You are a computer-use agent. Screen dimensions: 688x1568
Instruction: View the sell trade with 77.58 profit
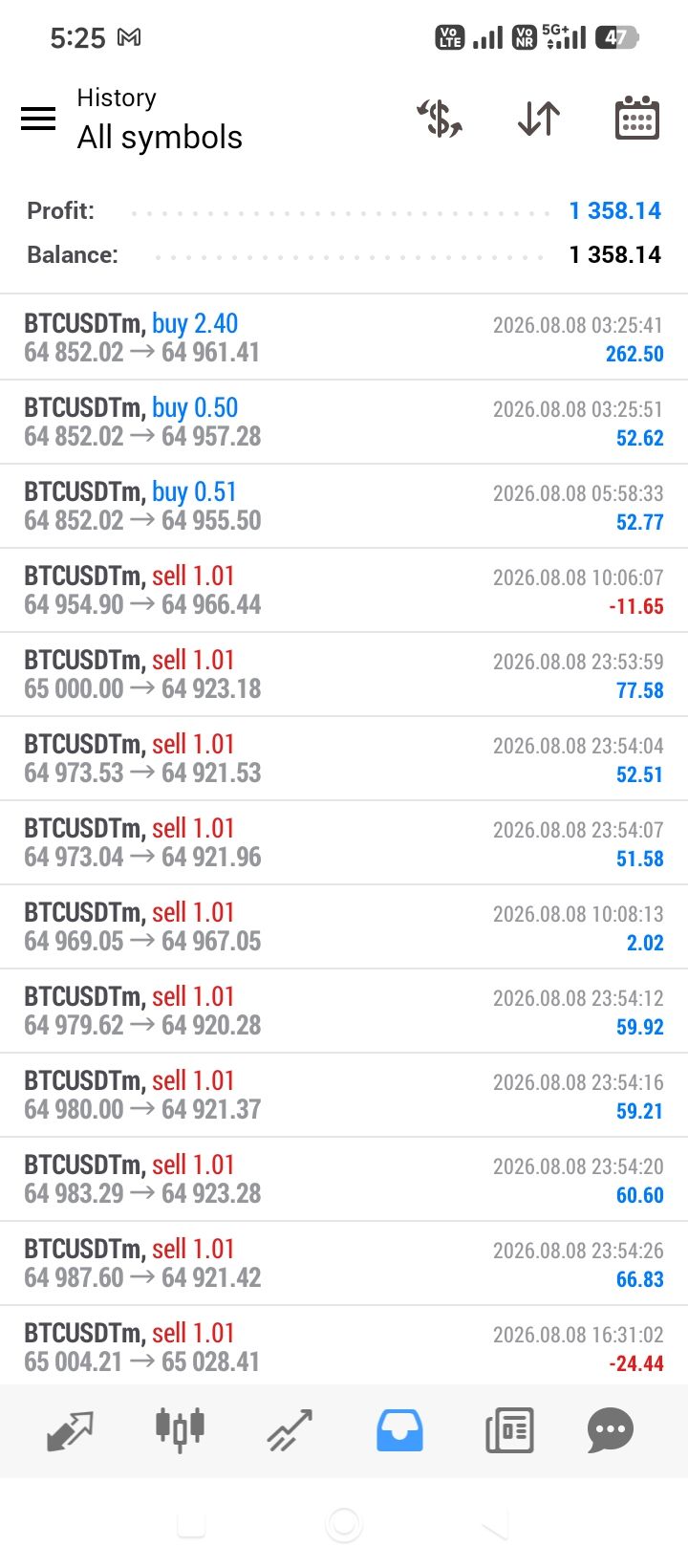point(344,674)
